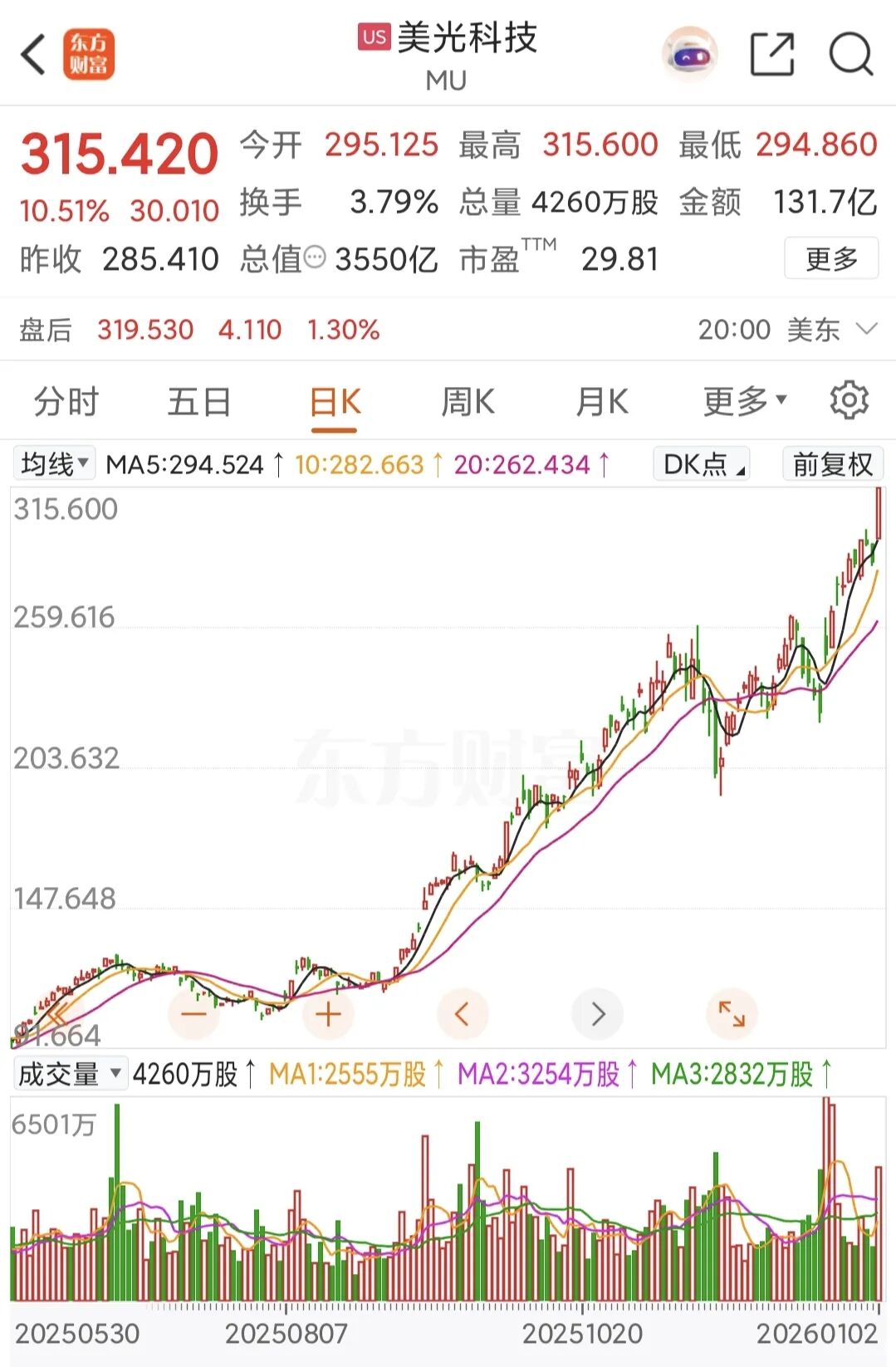Expand the 美东 time zone dropdown
Screen dimensions: 896x1367
pyautogui.click(x=866, y=330)
